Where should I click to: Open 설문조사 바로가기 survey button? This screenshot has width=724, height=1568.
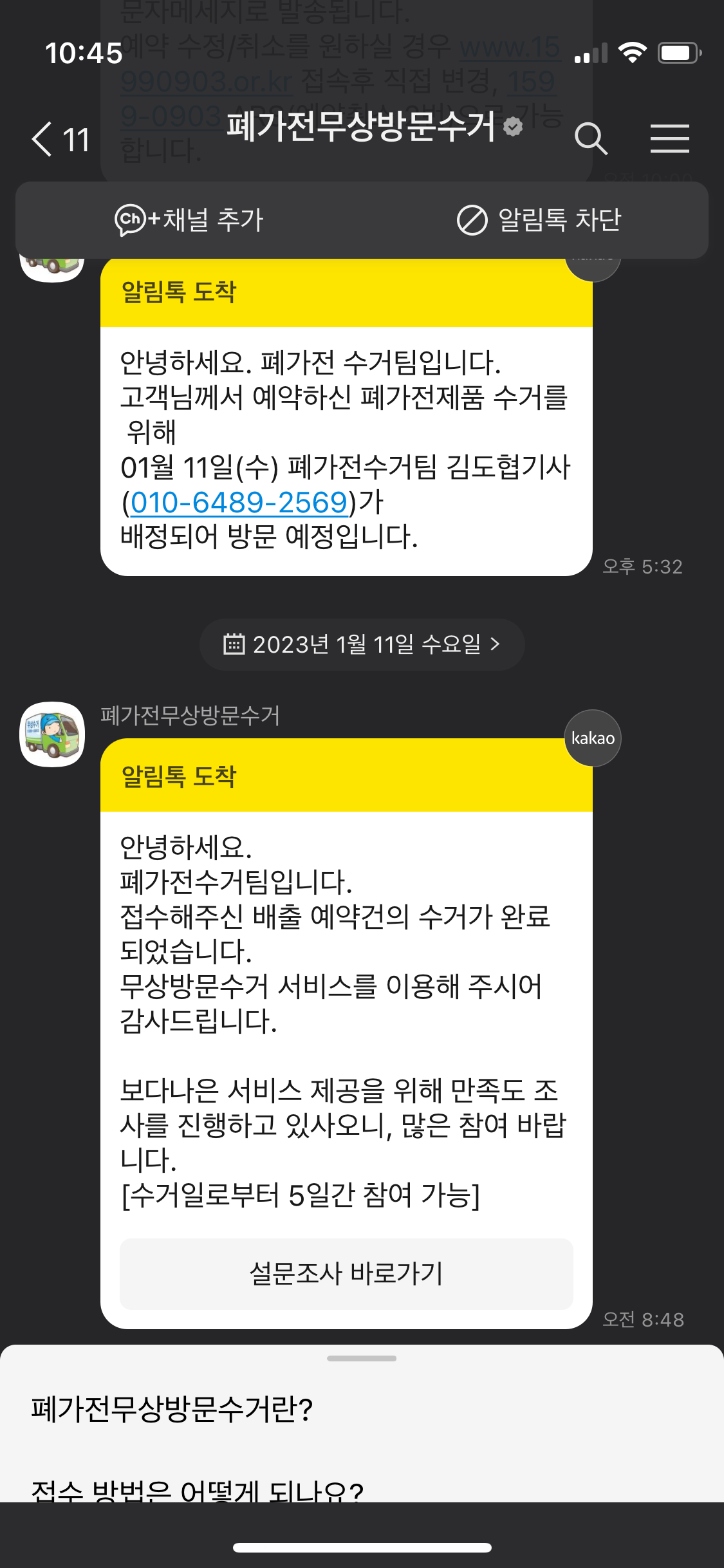(346, 1274)
